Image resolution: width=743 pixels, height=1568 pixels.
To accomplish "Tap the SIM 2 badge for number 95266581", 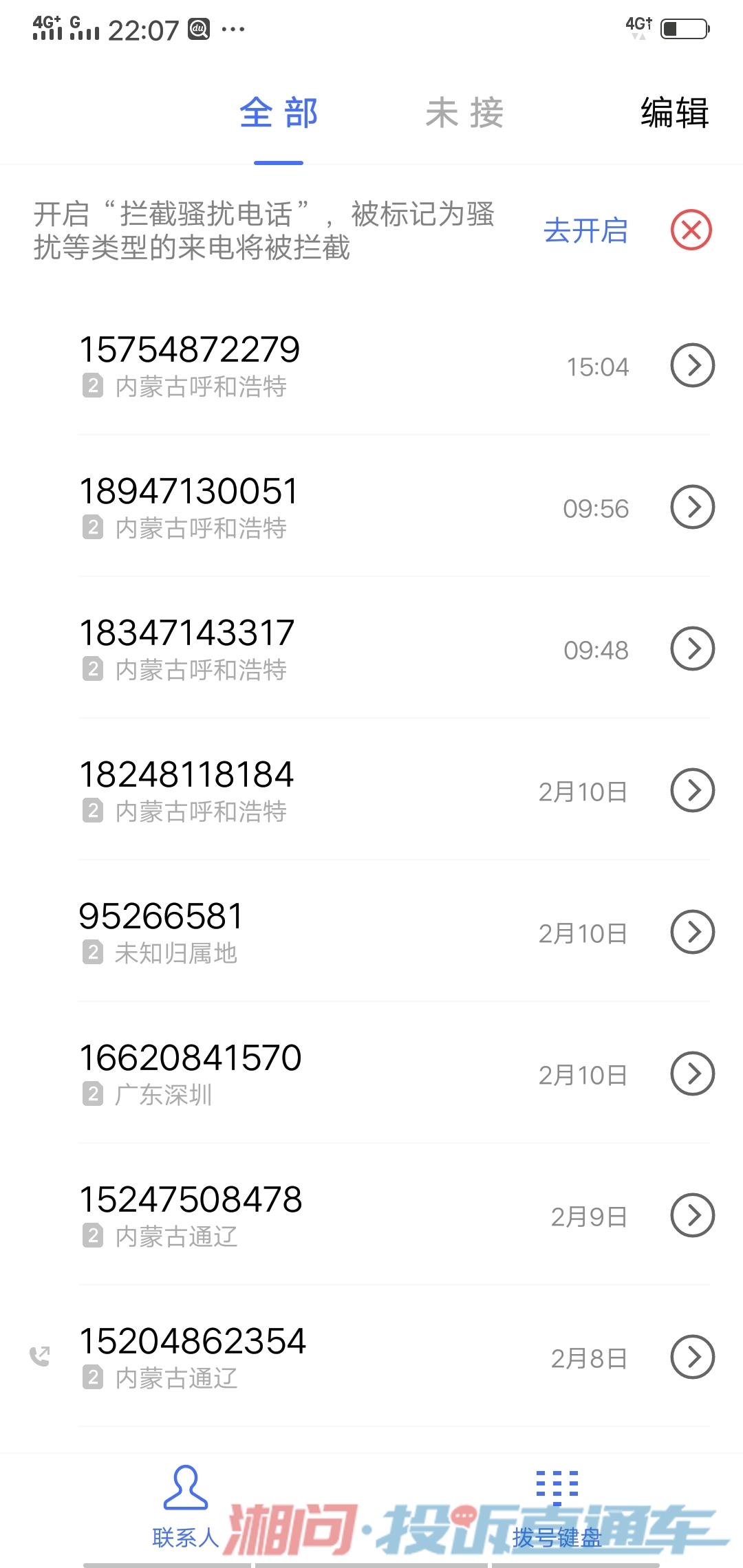I will [91, 953].
